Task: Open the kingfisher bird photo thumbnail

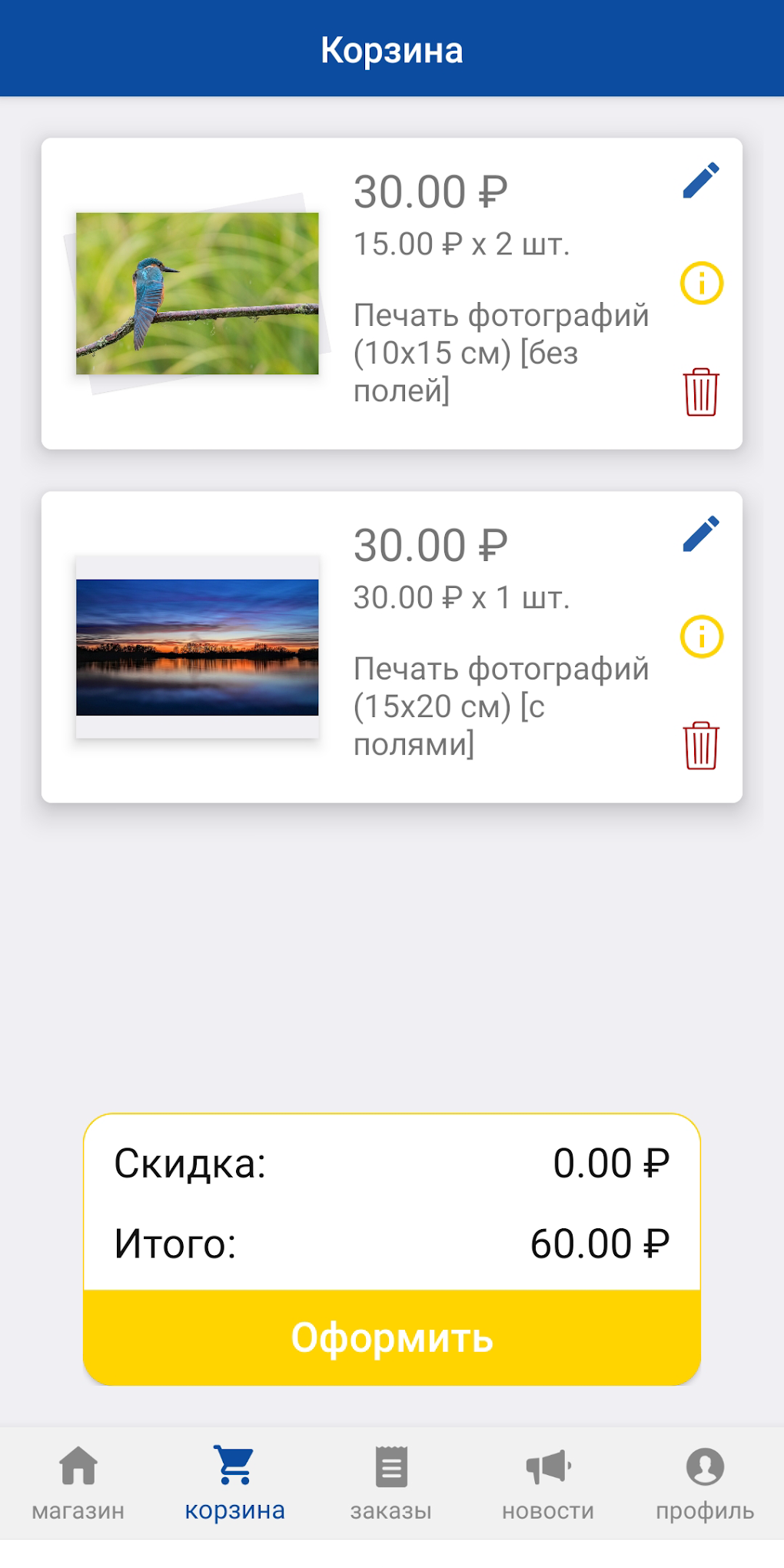Action: tap(198, 294)
